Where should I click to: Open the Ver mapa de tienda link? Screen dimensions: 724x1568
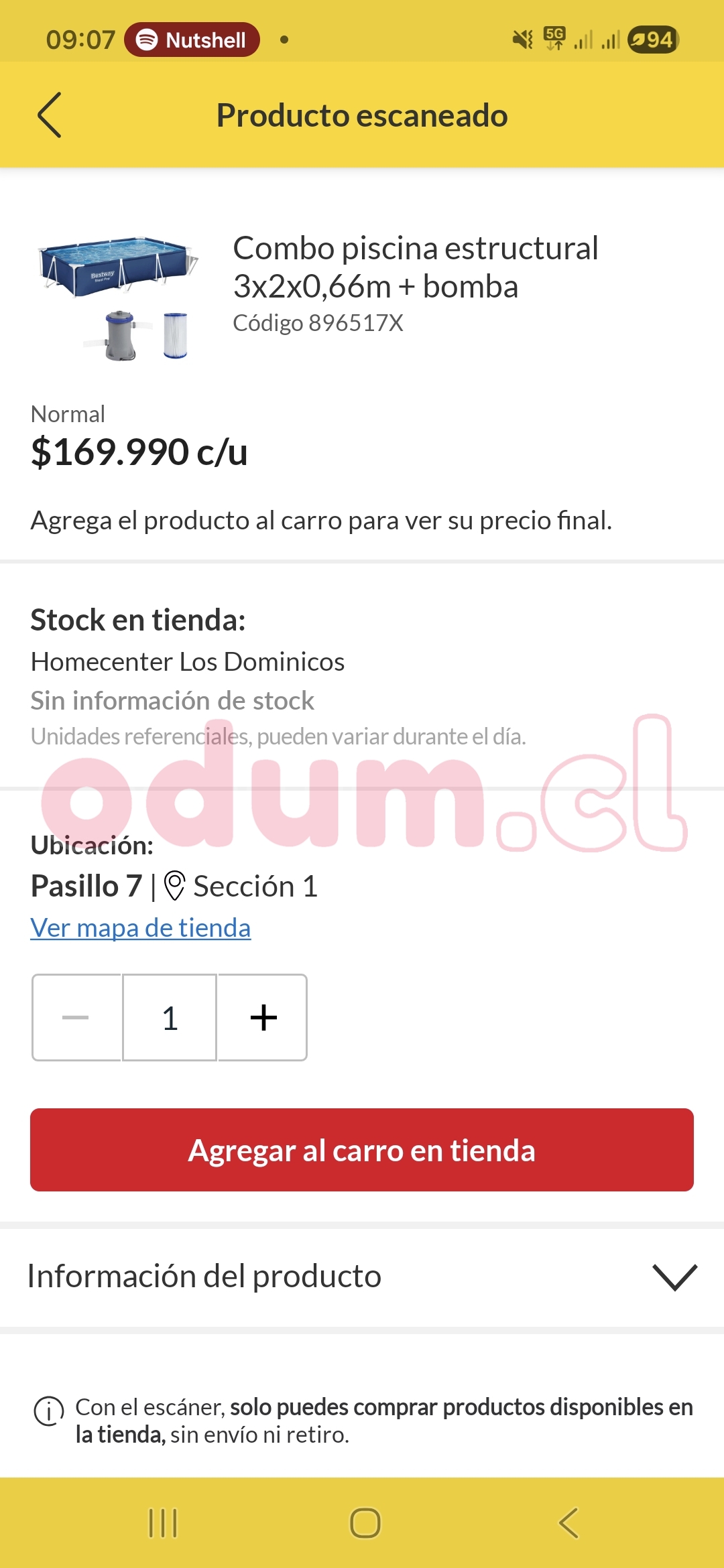pos(141,928)
